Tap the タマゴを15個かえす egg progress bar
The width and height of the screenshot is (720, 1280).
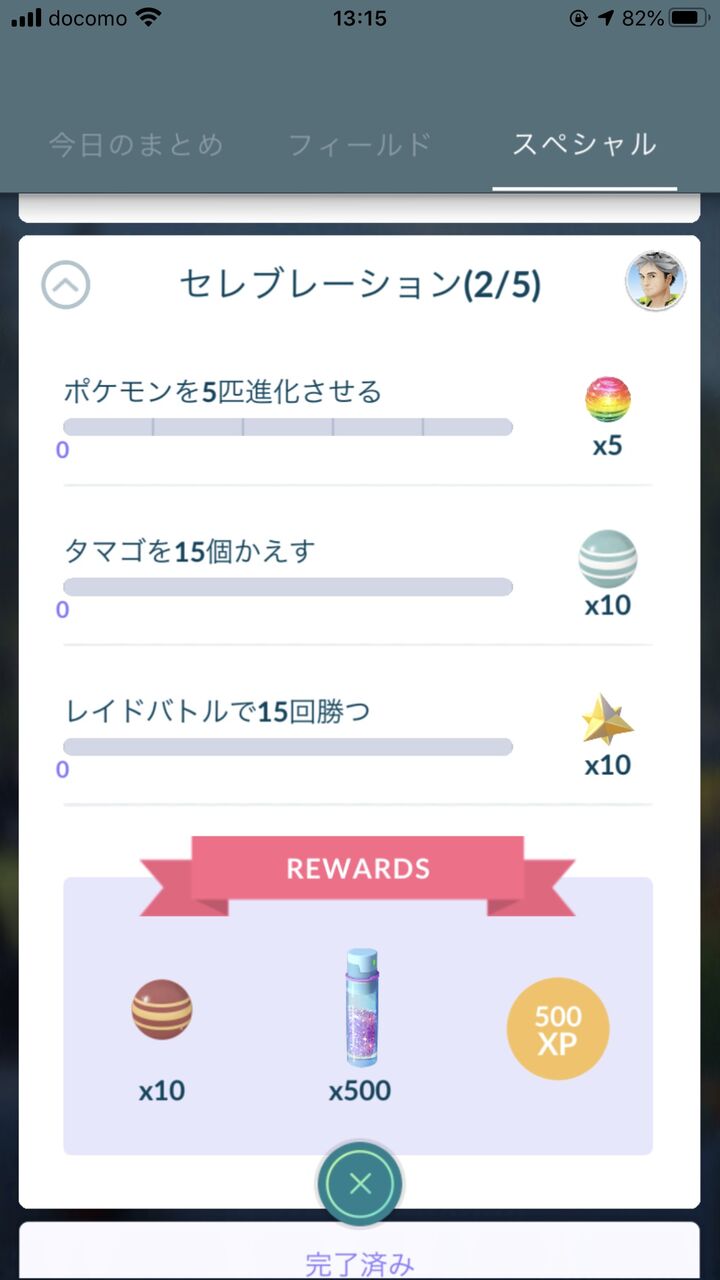pos(288,587)
